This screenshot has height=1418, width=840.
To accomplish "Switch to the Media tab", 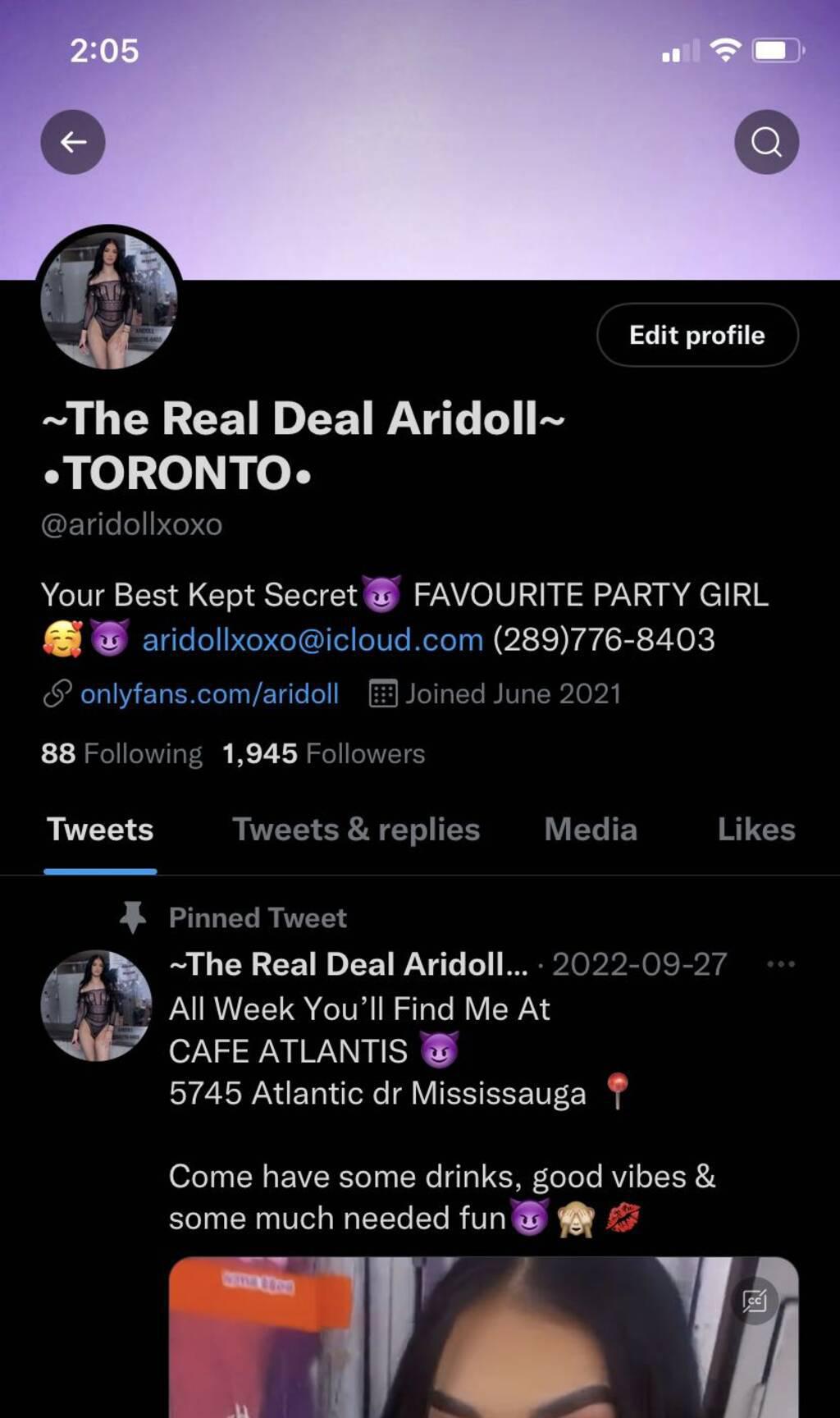I will click(x=591, y=830).
